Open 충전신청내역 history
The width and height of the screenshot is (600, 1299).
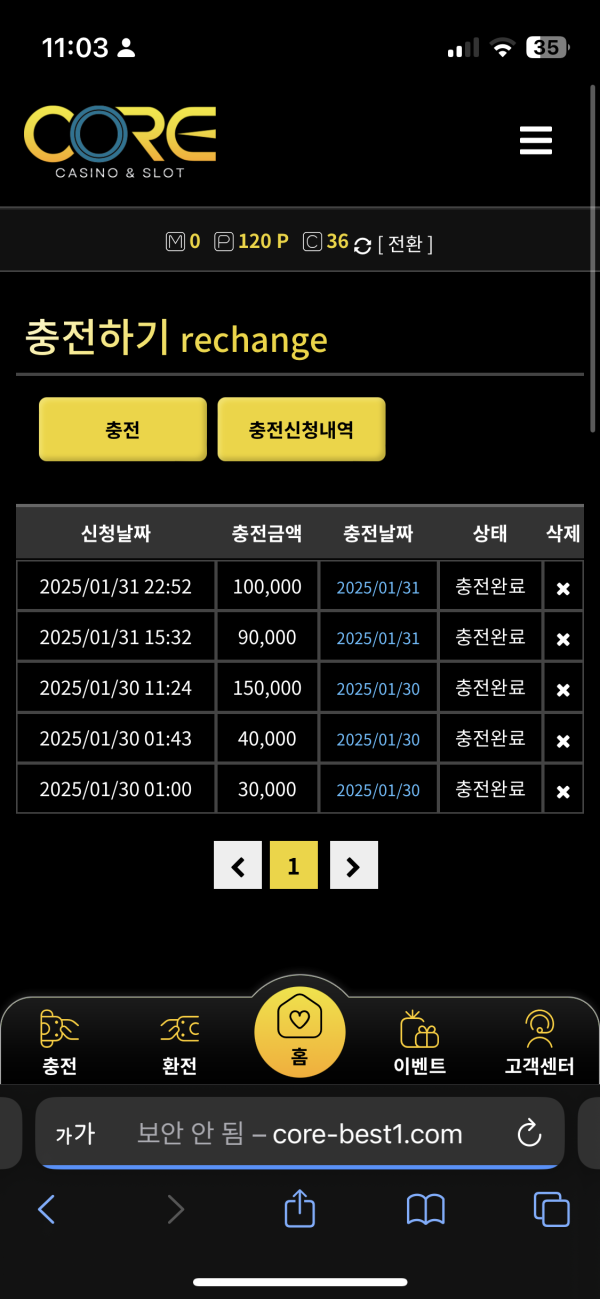pos(301,430)
